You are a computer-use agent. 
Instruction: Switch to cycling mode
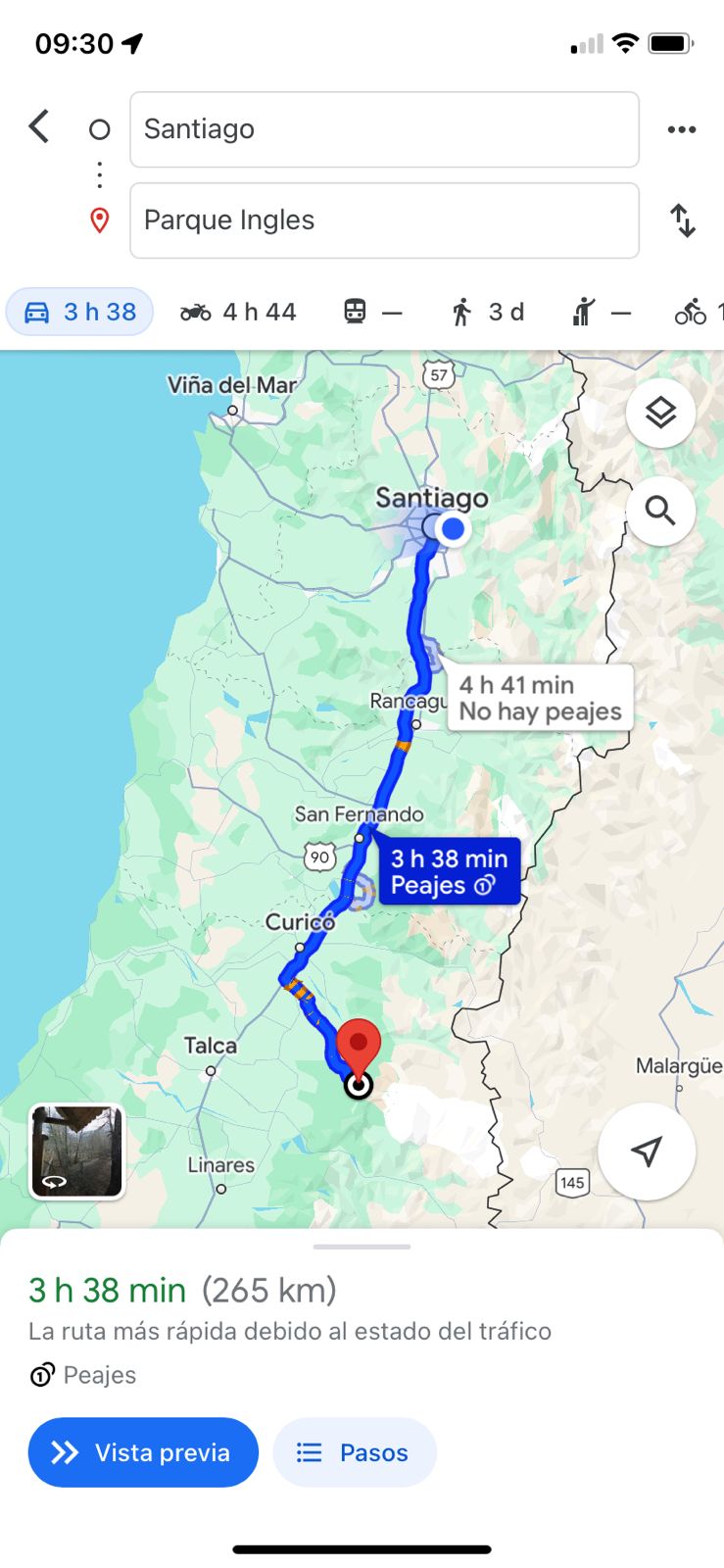(x=696, y=313)
